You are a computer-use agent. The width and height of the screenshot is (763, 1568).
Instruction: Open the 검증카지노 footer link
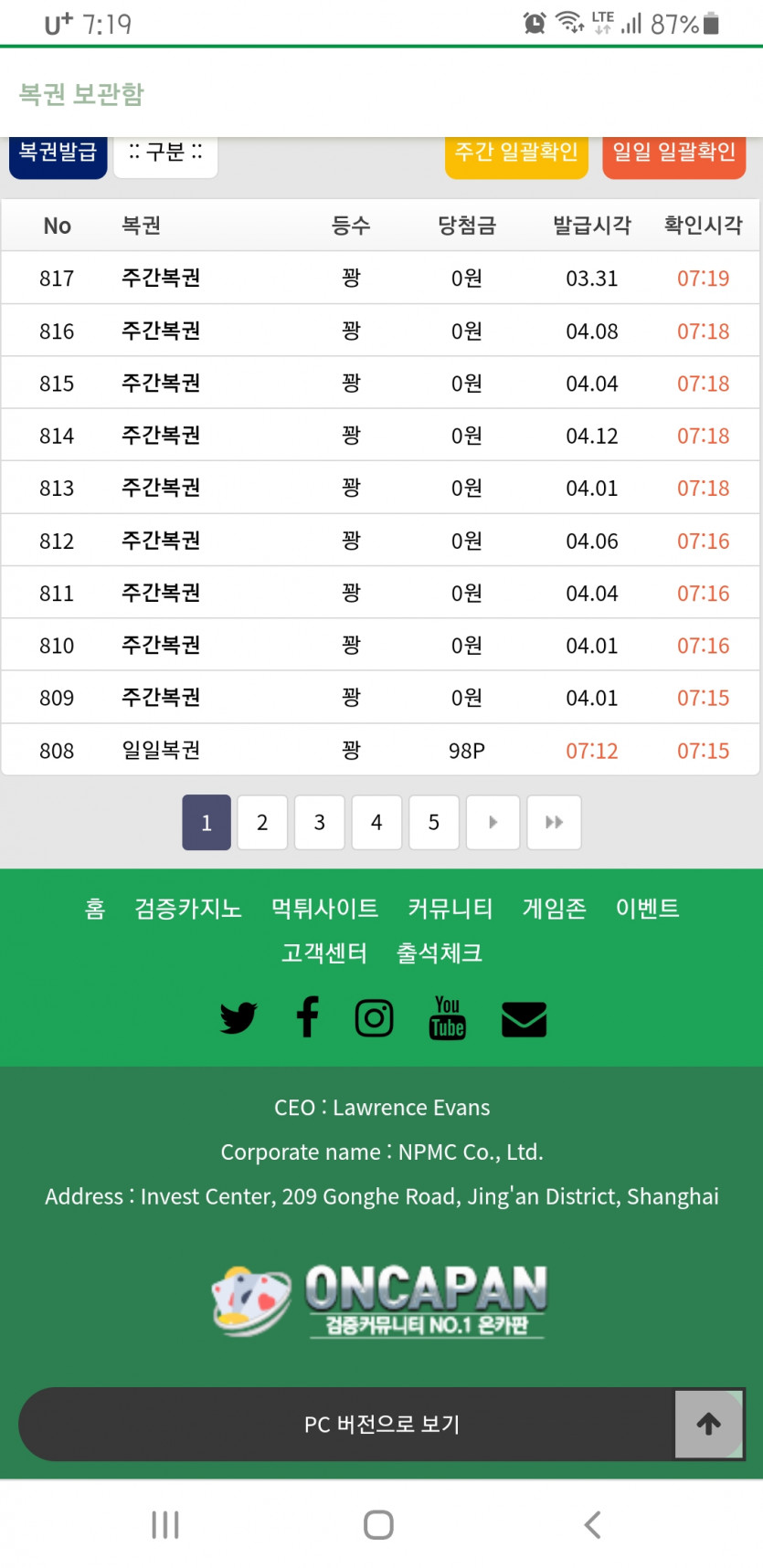188,909
